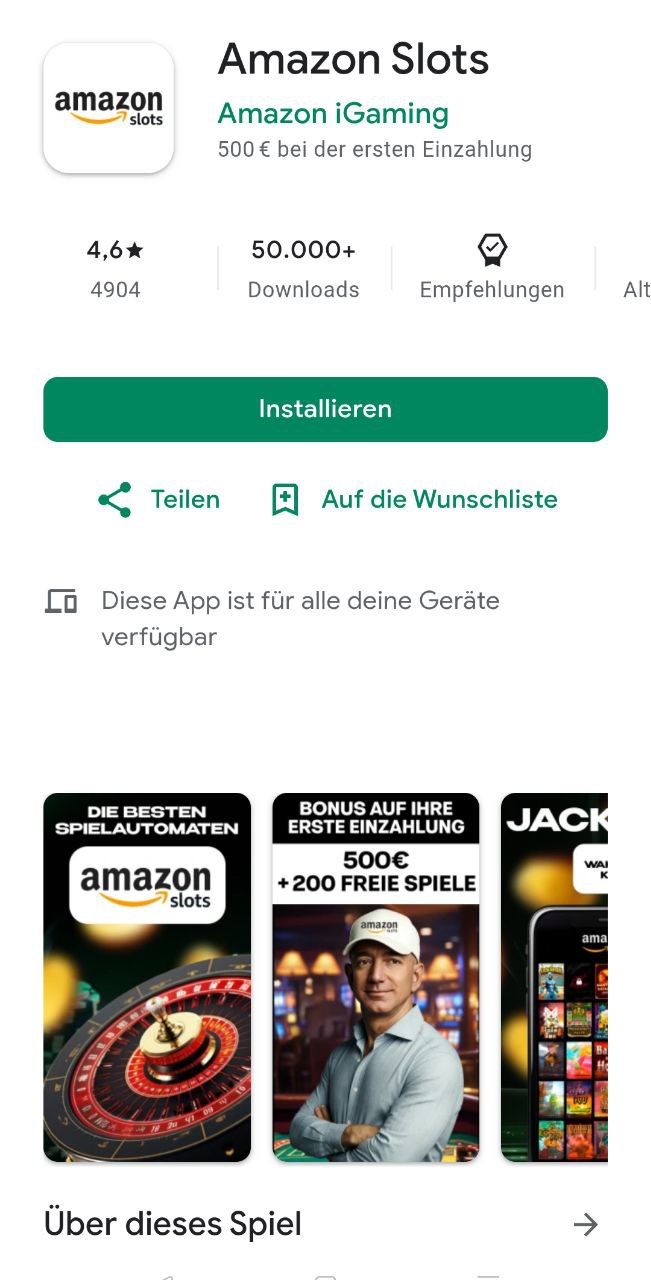View the 'Bonus auf Ihre erste Einzahlung' screenshot
651x1280 pixels.
(376, 977)
